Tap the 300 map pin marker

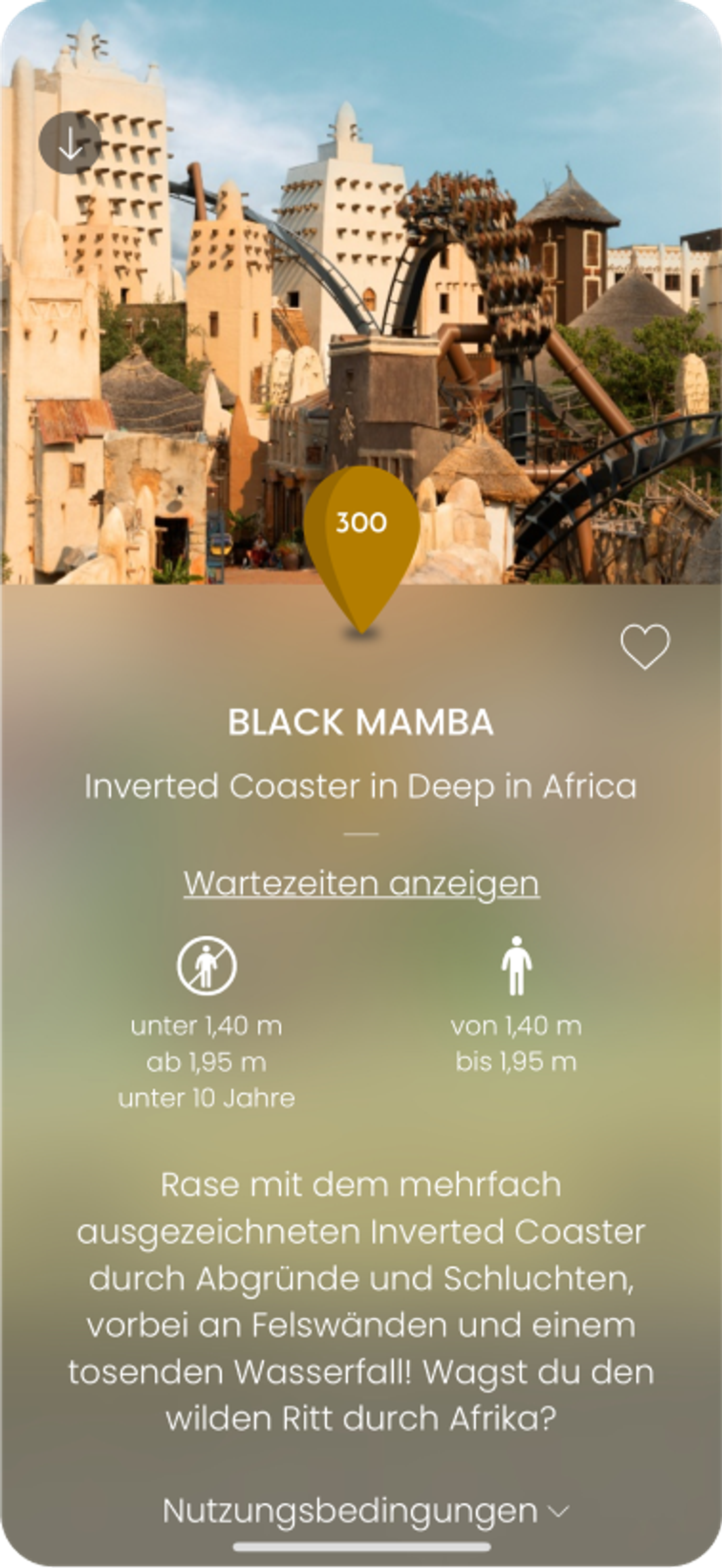(x=362, y=536)
